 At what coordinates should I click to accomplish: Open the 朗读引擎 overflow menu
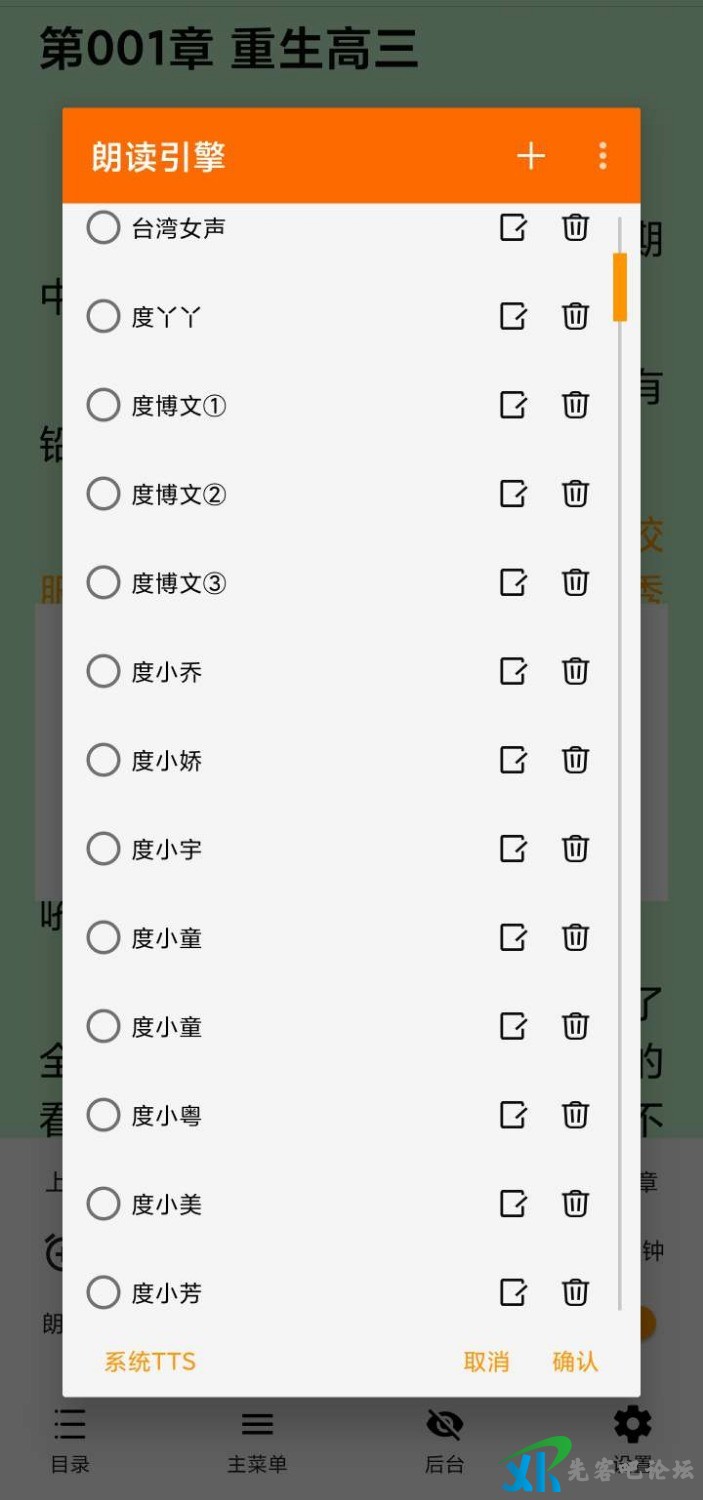click(x=602, y=156)
